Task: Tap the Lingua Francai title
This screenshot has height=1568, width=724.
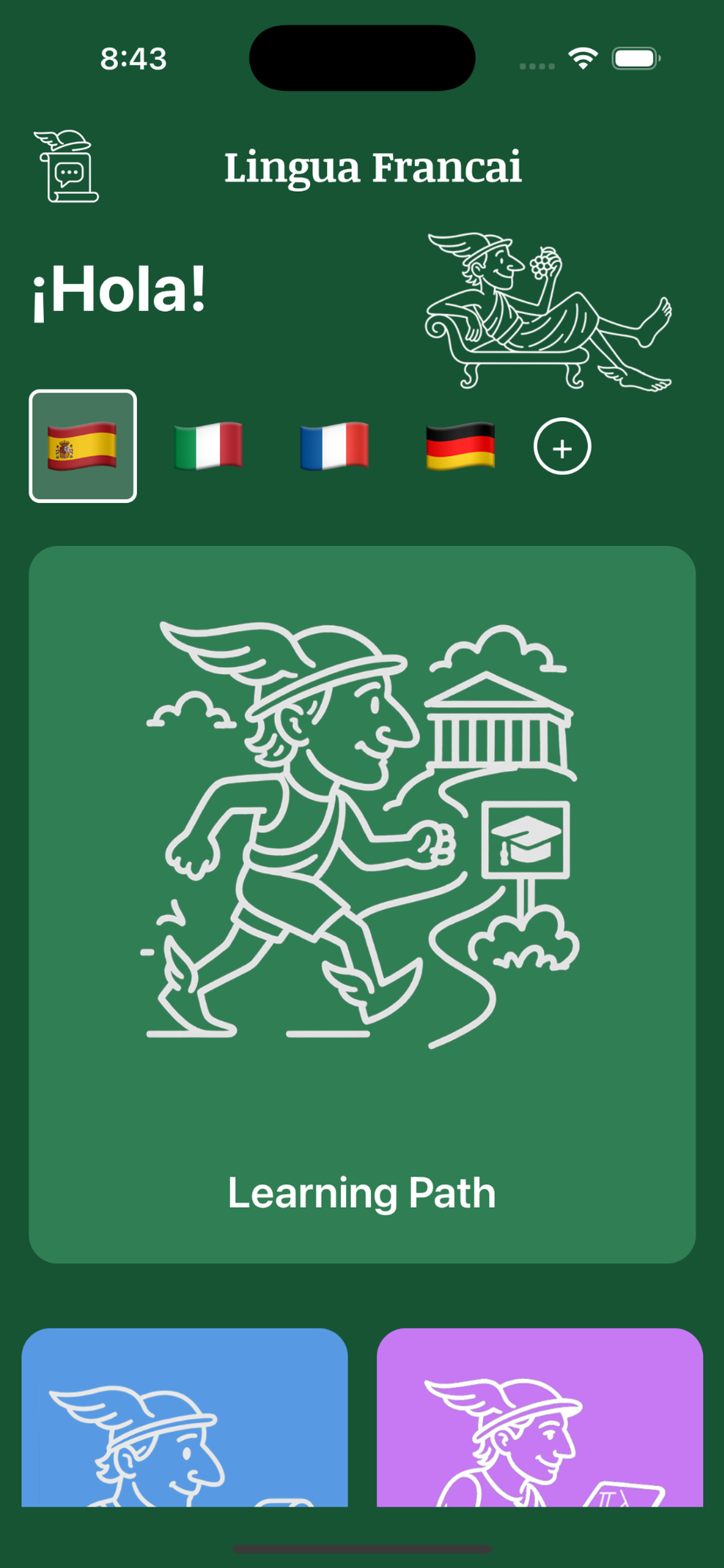Action: (374, 169)
